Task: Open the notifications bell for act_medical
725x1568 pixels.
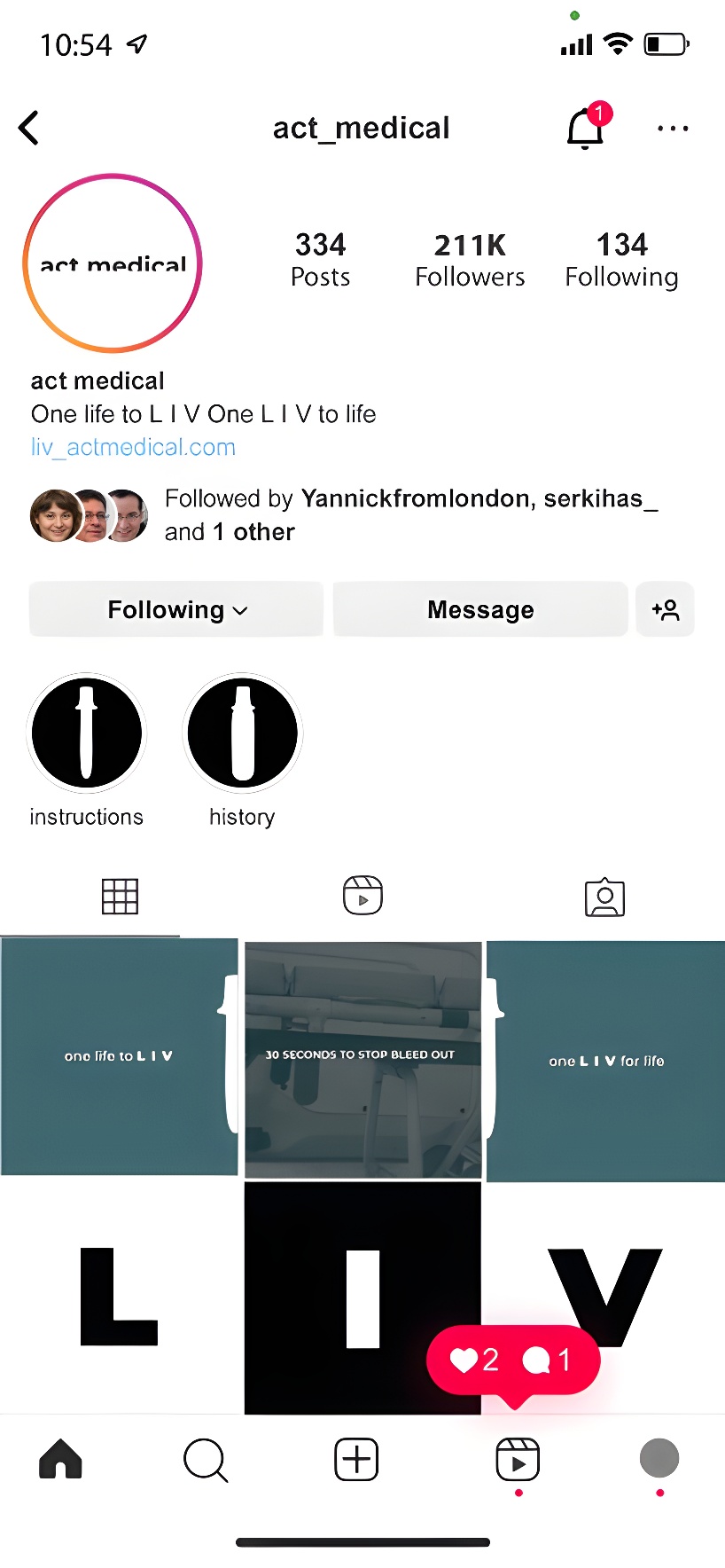Action: 585,129
